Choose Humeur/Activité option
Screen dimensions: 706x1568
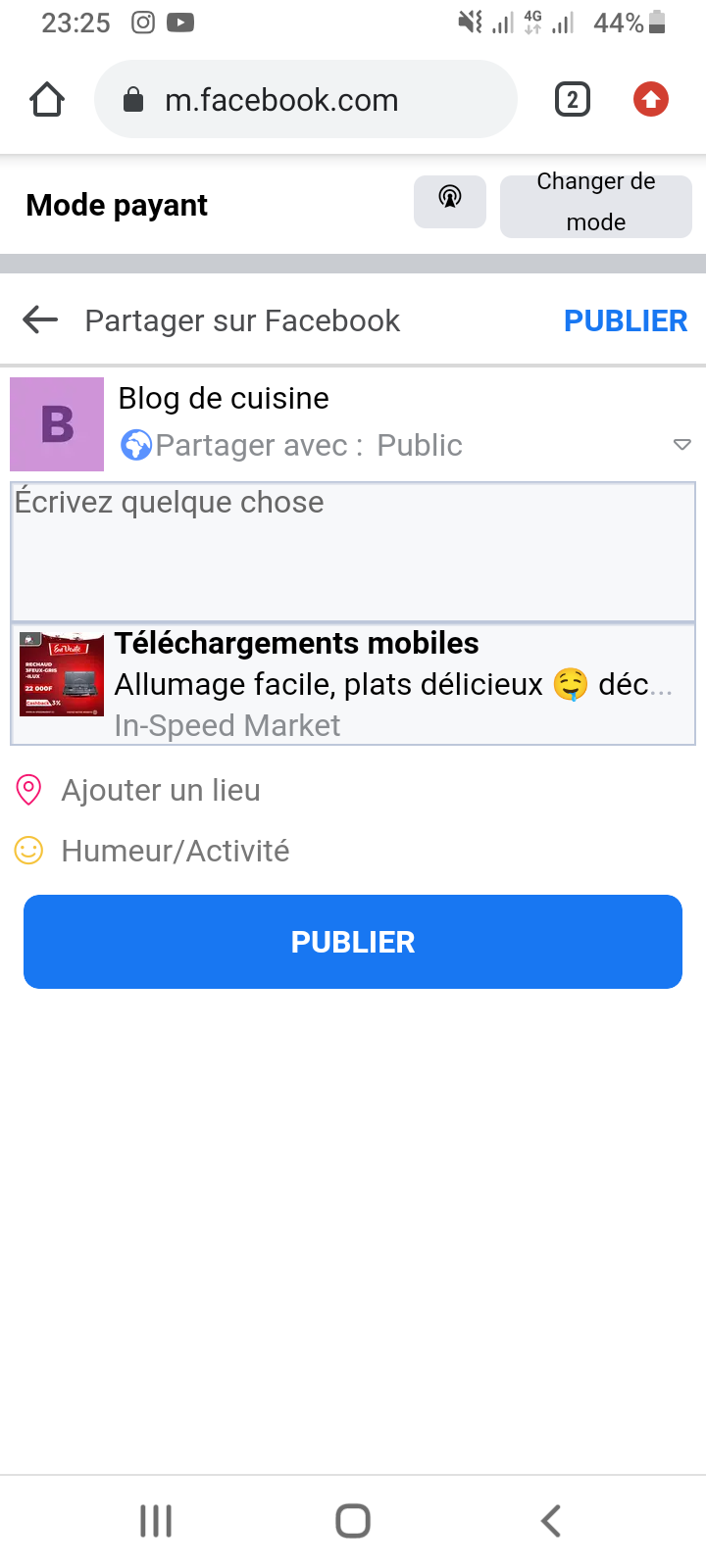pos(175,851)
